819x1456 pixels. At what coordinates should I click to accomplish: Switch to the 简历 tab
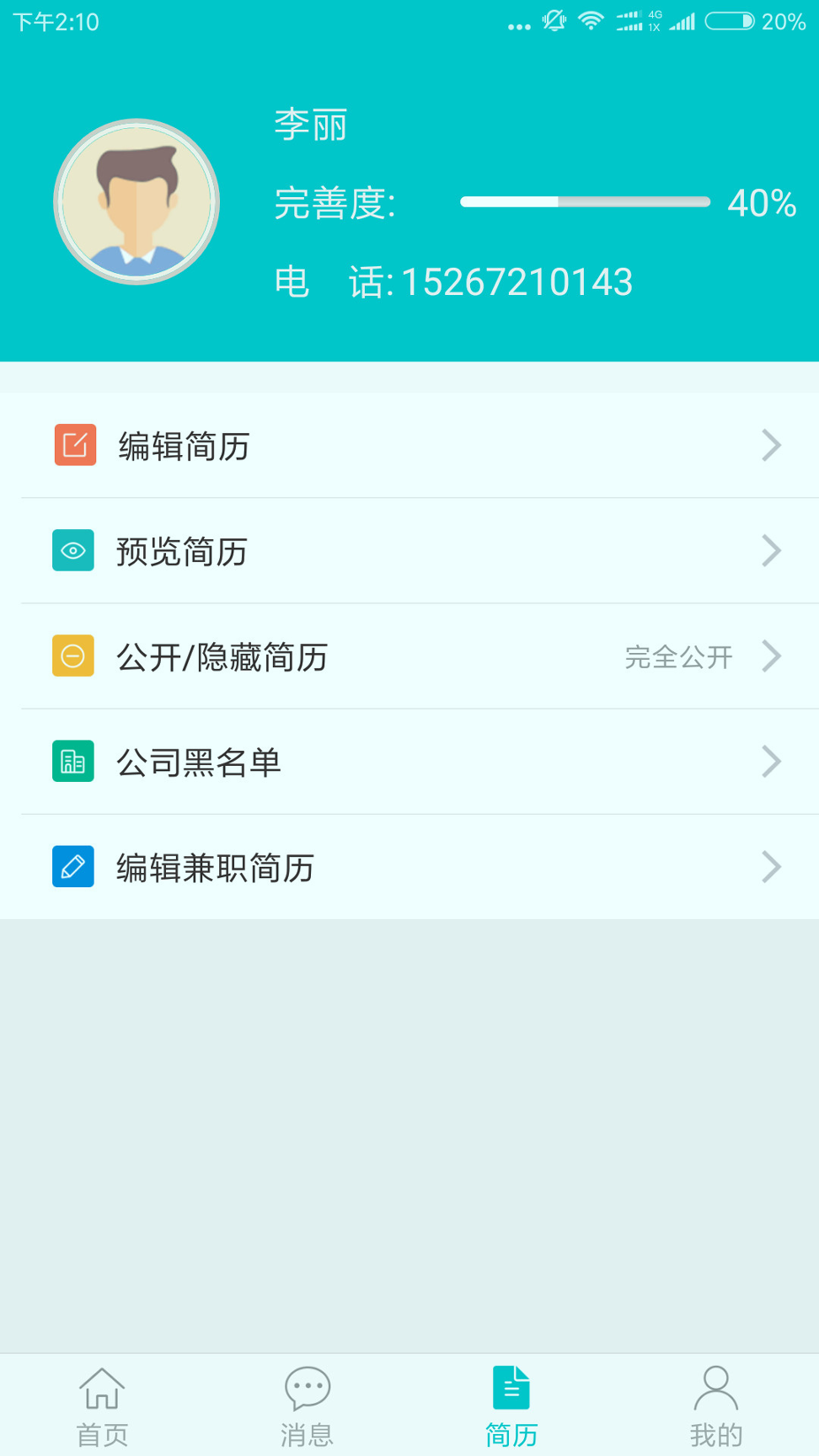[x=511, y=1399]
